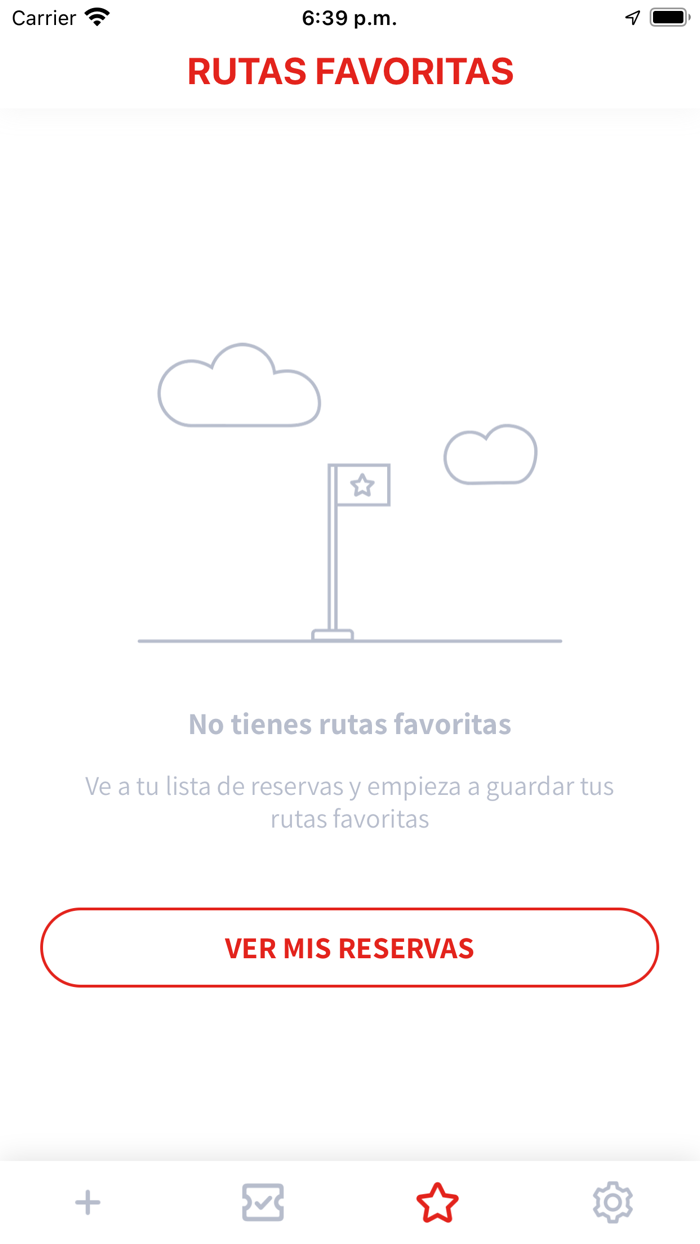Image resolution: width=700 pixels, height=1244 pixels.
Task: Open the settings gear tab
Action: 612,1202
